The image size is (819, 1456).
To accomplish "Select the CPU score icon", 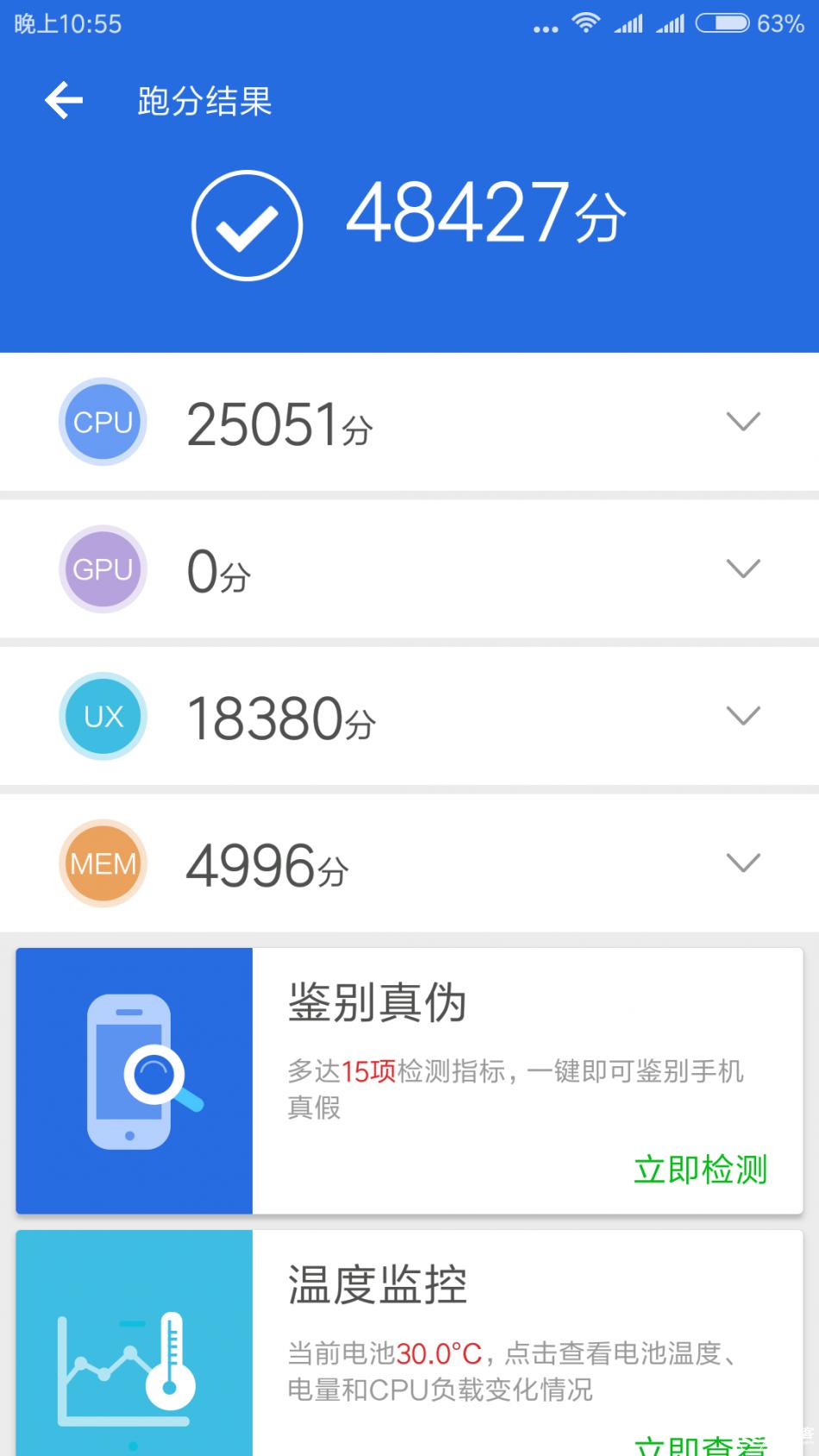I will pos(102,422).
